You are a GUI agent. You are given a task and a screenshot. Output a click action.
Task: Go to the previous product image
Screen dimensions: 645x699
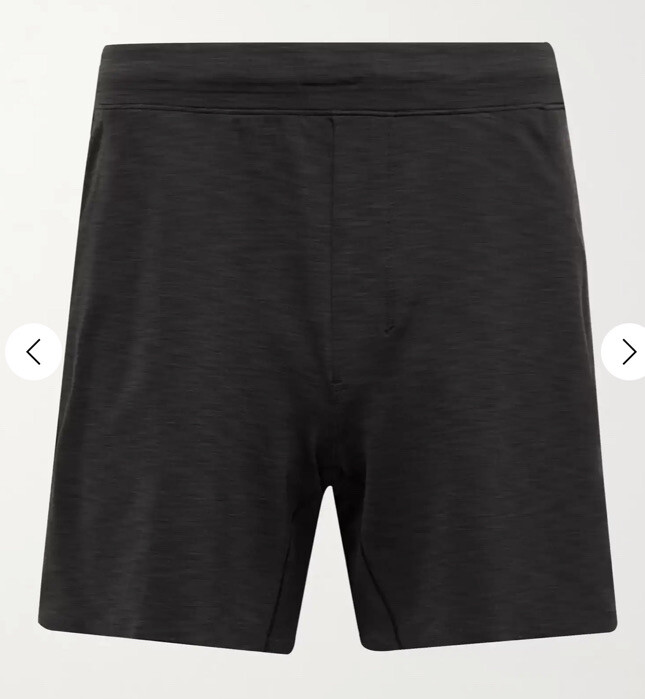click(33, 352)
